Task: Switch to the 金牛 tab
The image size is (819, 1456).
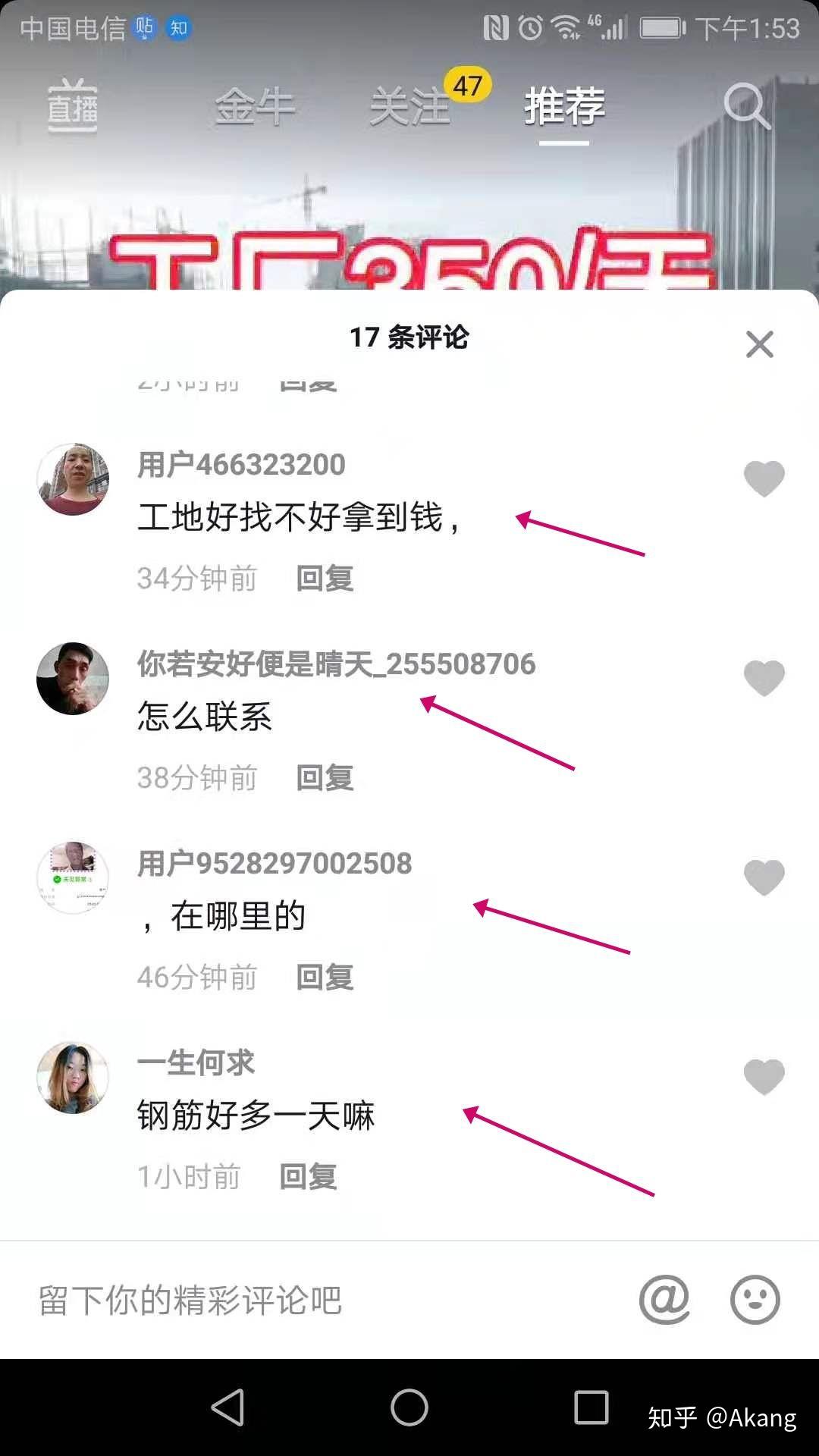Action: (255, 106)
